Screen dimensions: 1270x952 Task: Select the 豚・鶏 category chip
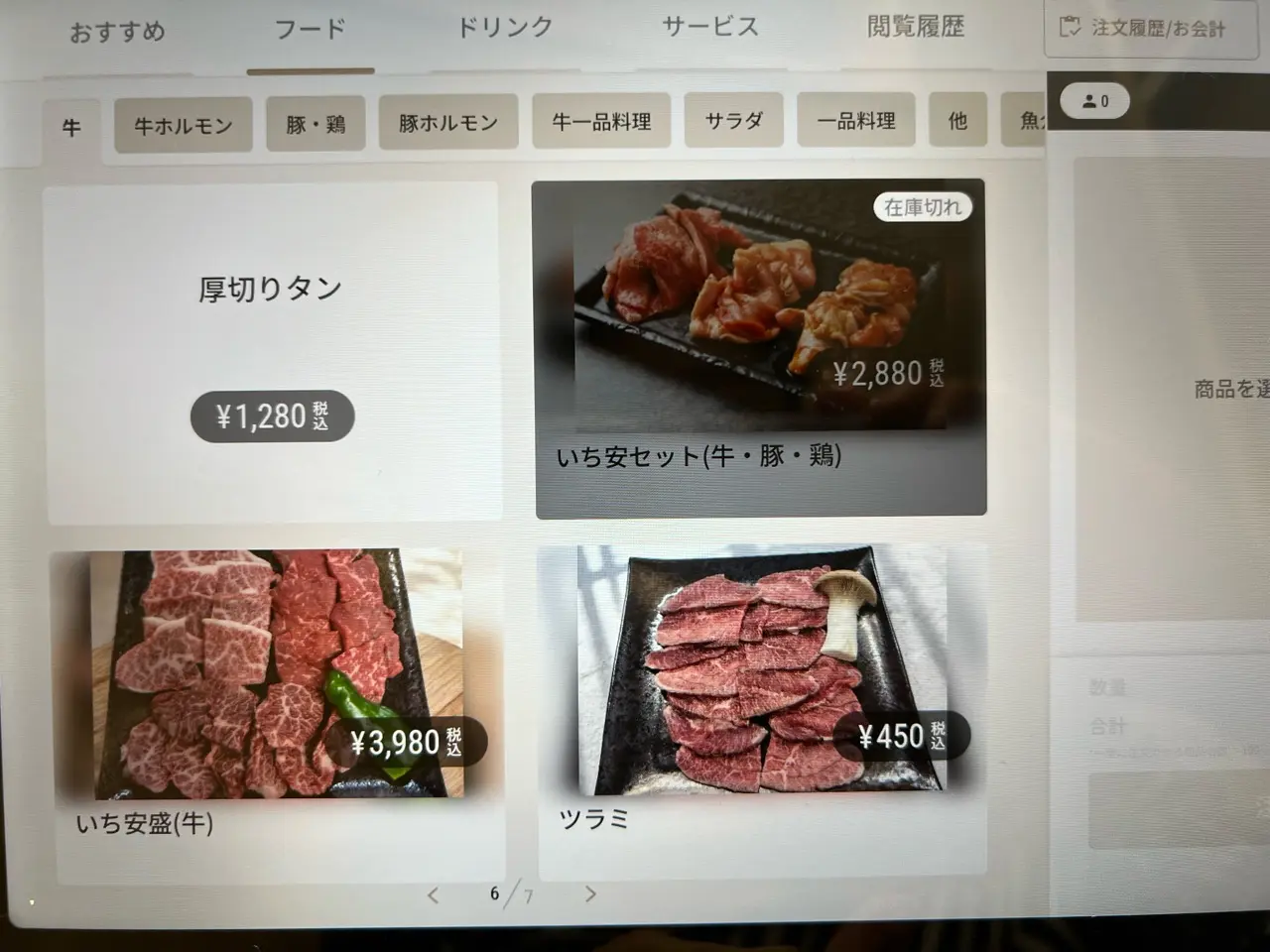(x=316, y=124)
